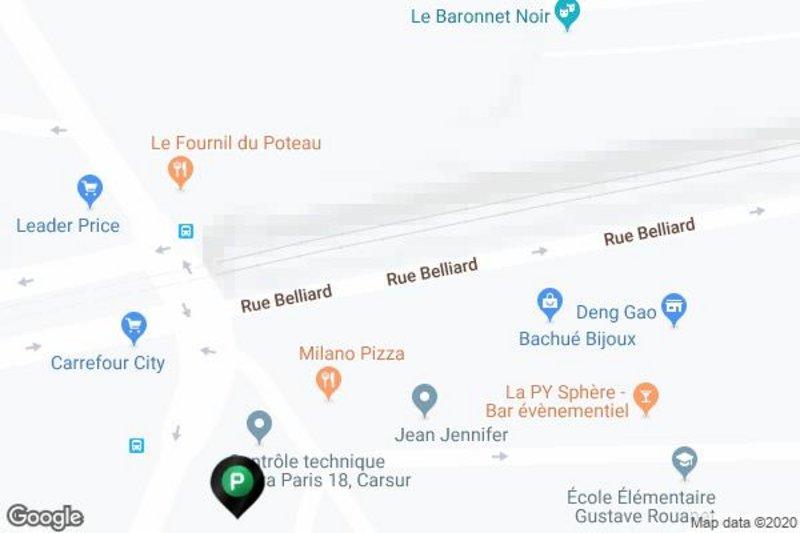
Task: Open the La PY Sphère bar pin
Action: pos(646,397)
